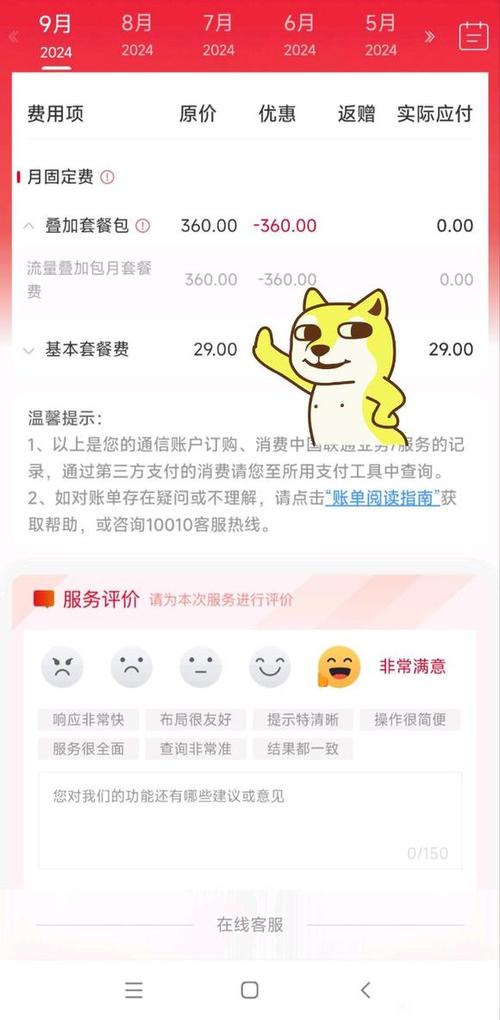Switch to the 8月 2024 bill tab
The image size is (500, 1020).
(x=137, y=35)
